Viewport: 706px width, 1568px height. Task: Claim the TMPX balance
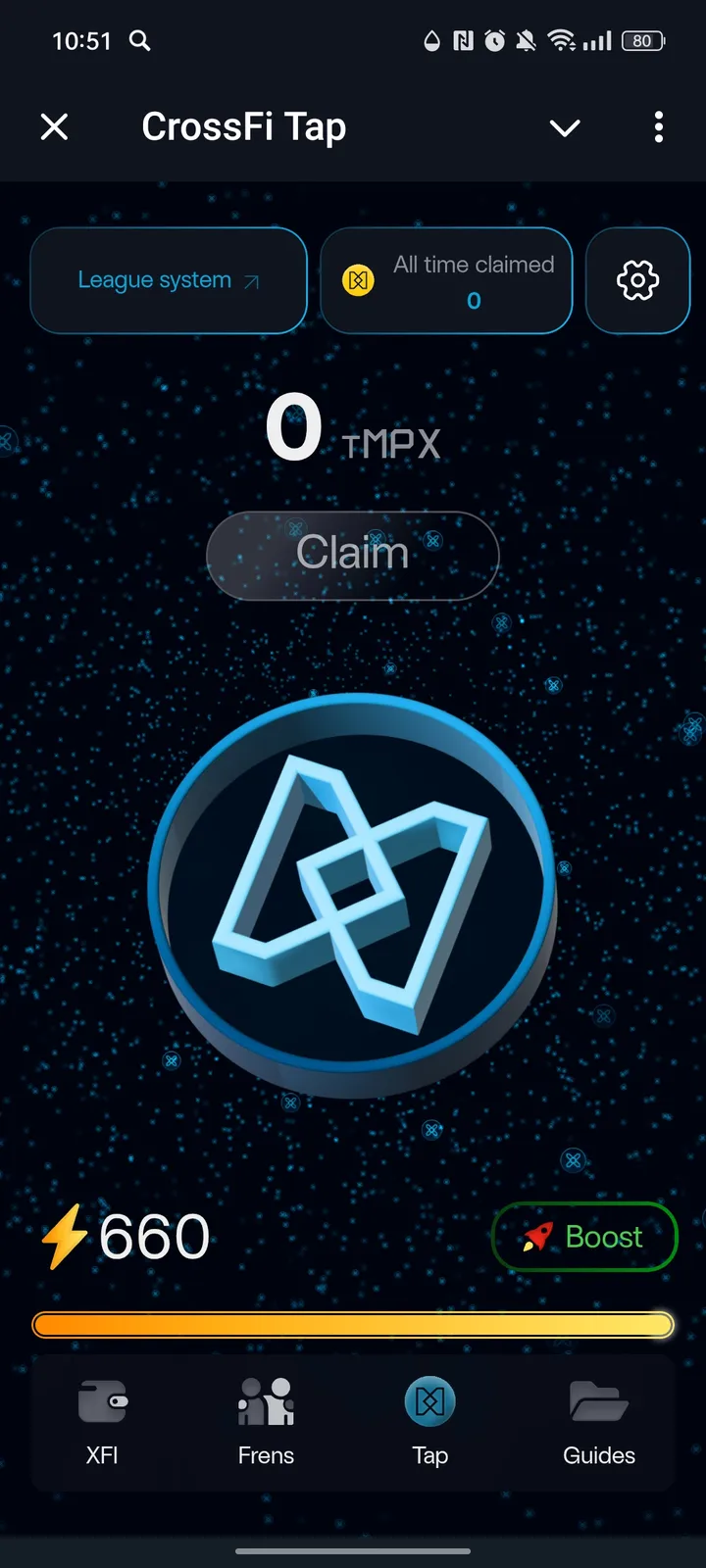(353, 555)
